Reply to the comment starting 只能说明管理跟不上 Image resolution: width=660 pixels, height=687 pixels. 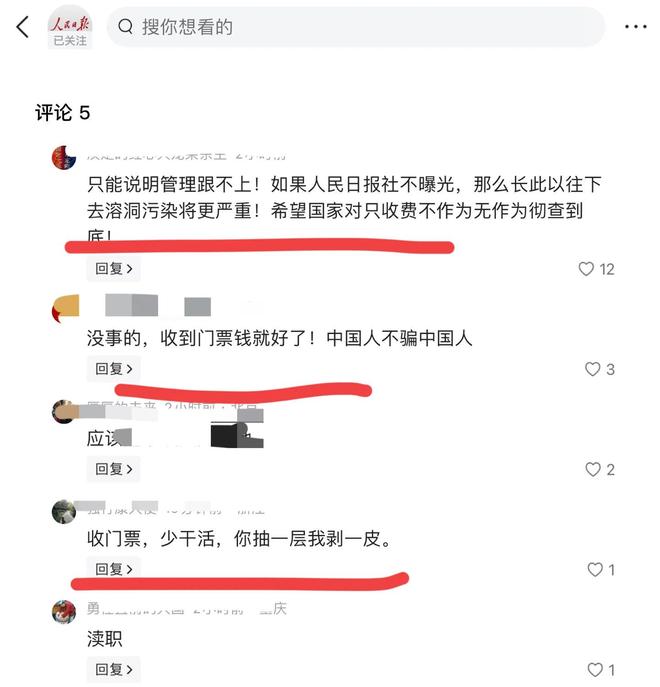pyautogui.click(x=113, y=269)
